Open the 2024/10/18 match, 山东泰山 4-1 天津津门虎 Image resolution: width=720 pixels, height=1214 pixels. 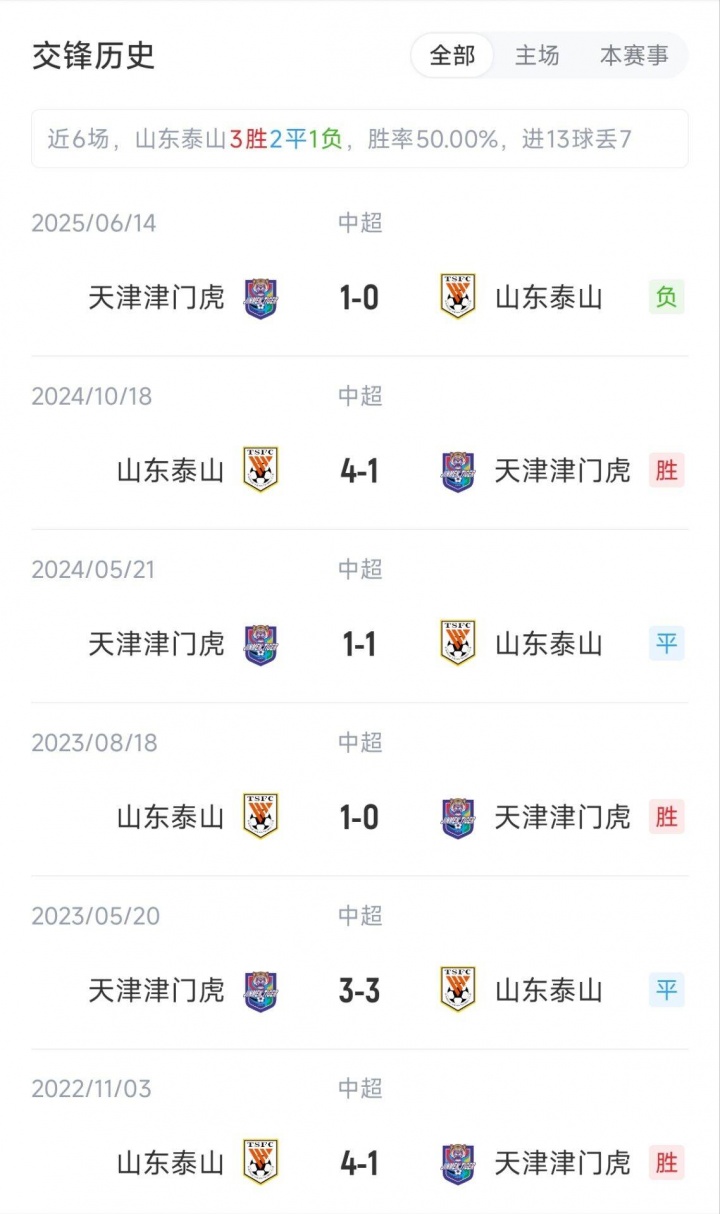click(359, 471)
